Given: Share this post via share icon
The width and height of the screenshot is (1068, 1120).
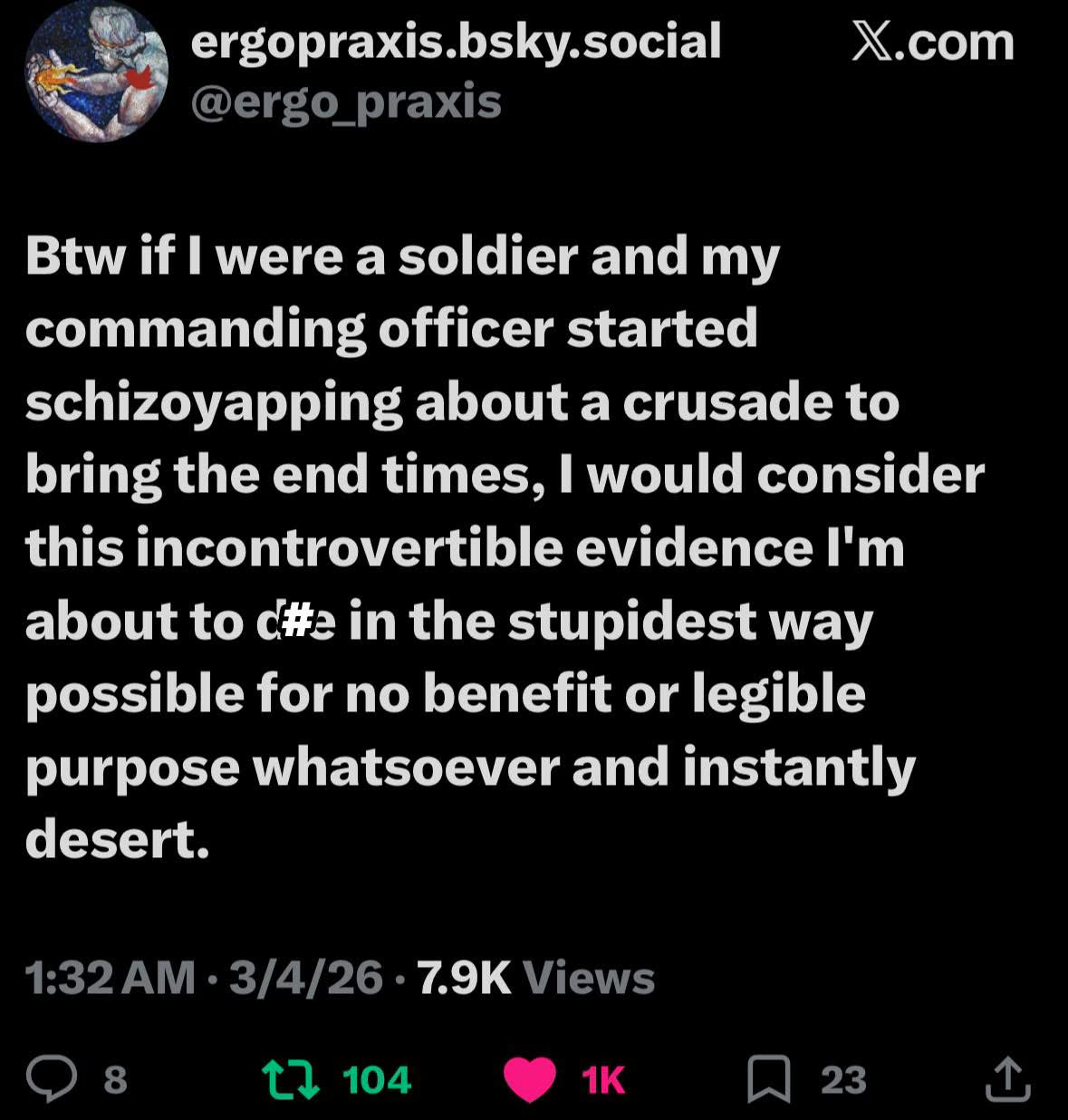Looking at the screenshot, I should (1007, 1078).
